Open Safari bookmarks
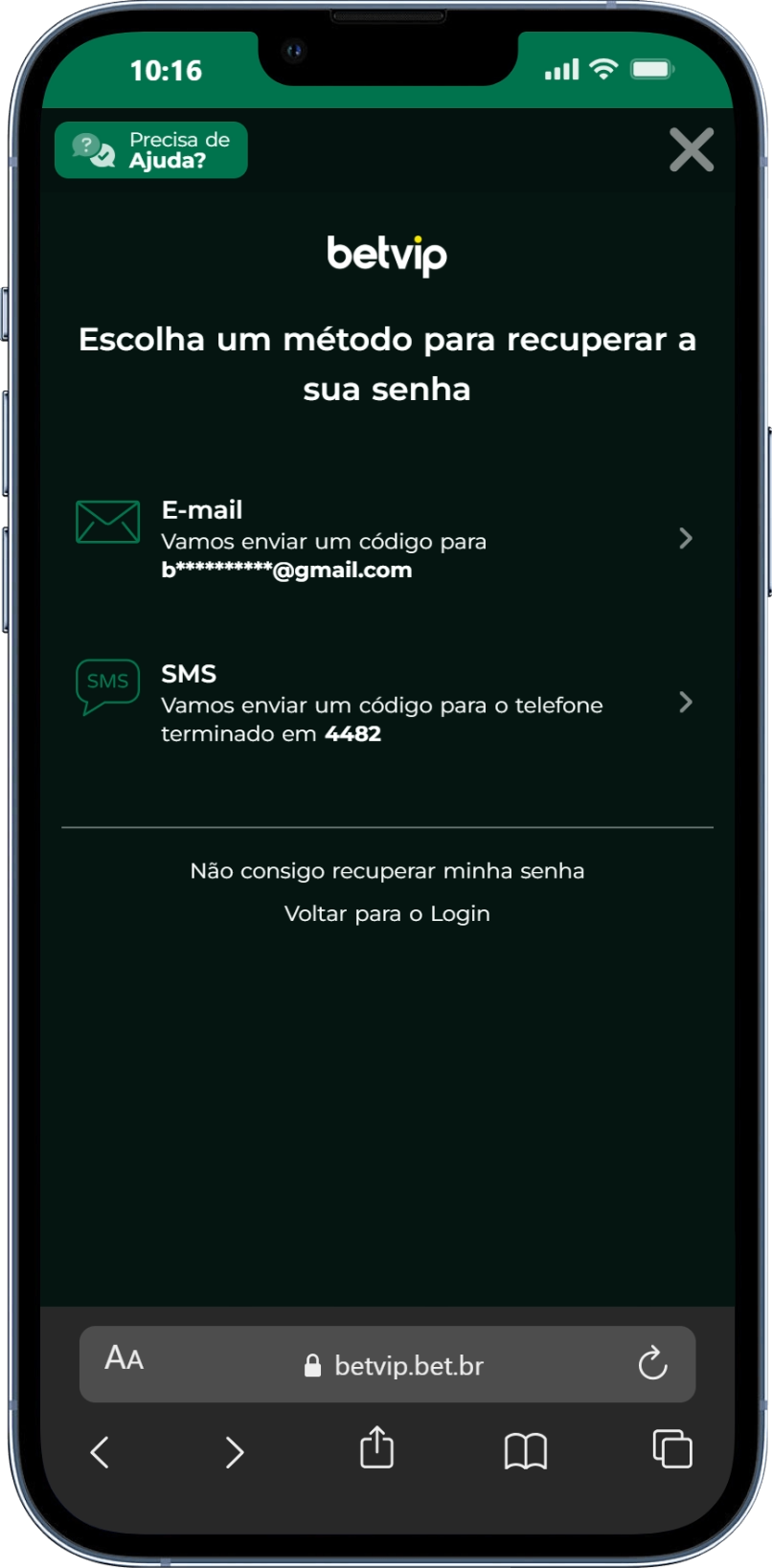Screen dimensions: 772x1568 (x=525, y=1451)
